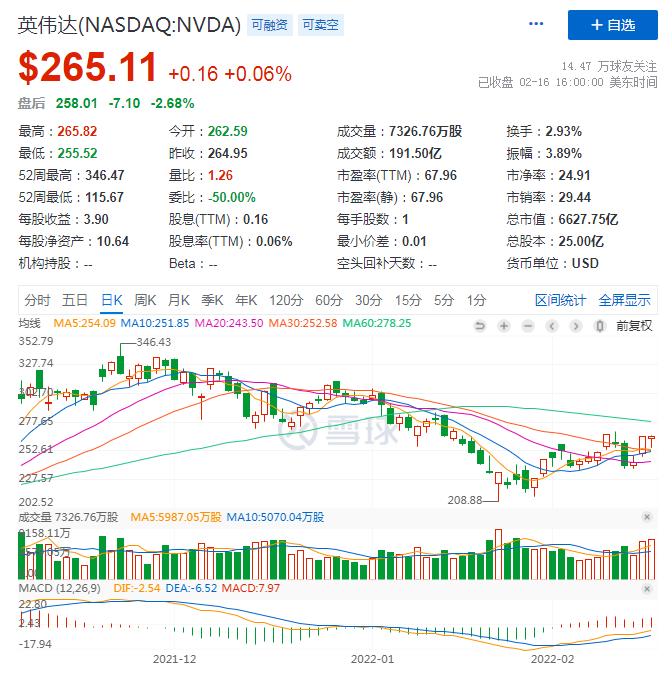Reset the chart with undo arrow icon
This screenshot has width=672, height=678.
[x=480, y=325]
